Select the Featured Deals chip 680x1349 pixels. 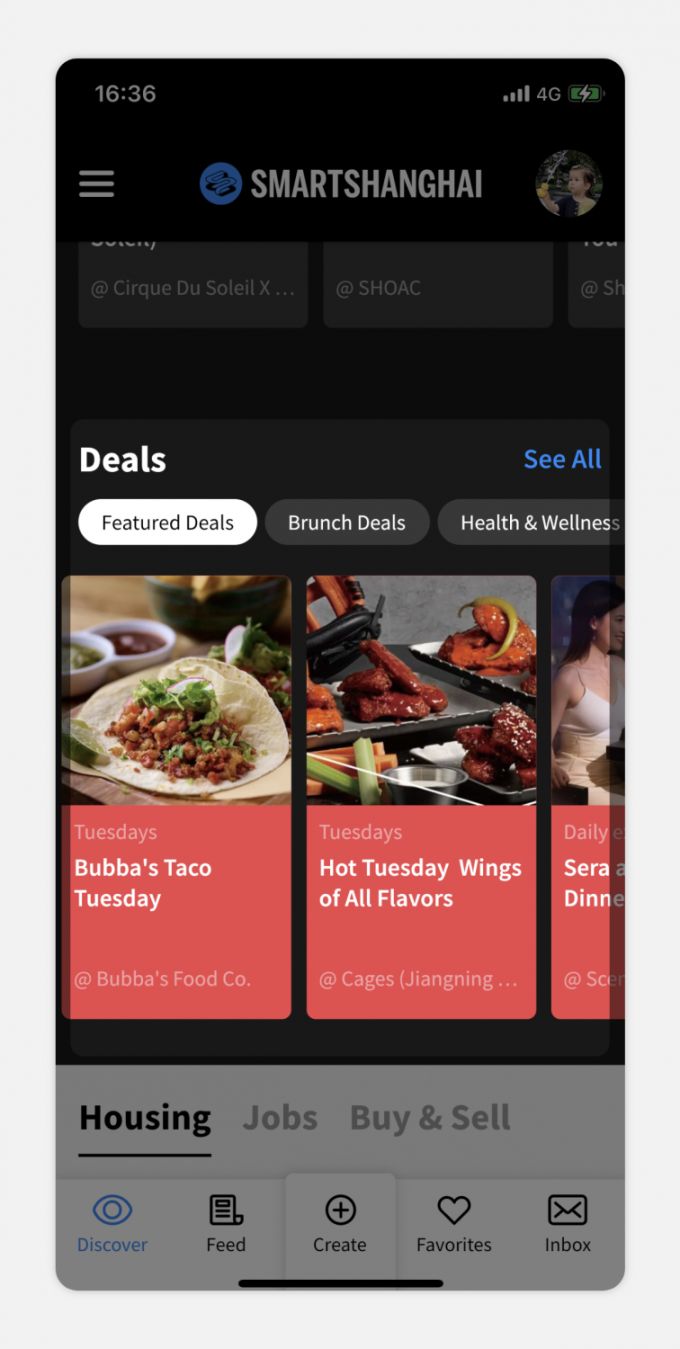tap(167, 522)
